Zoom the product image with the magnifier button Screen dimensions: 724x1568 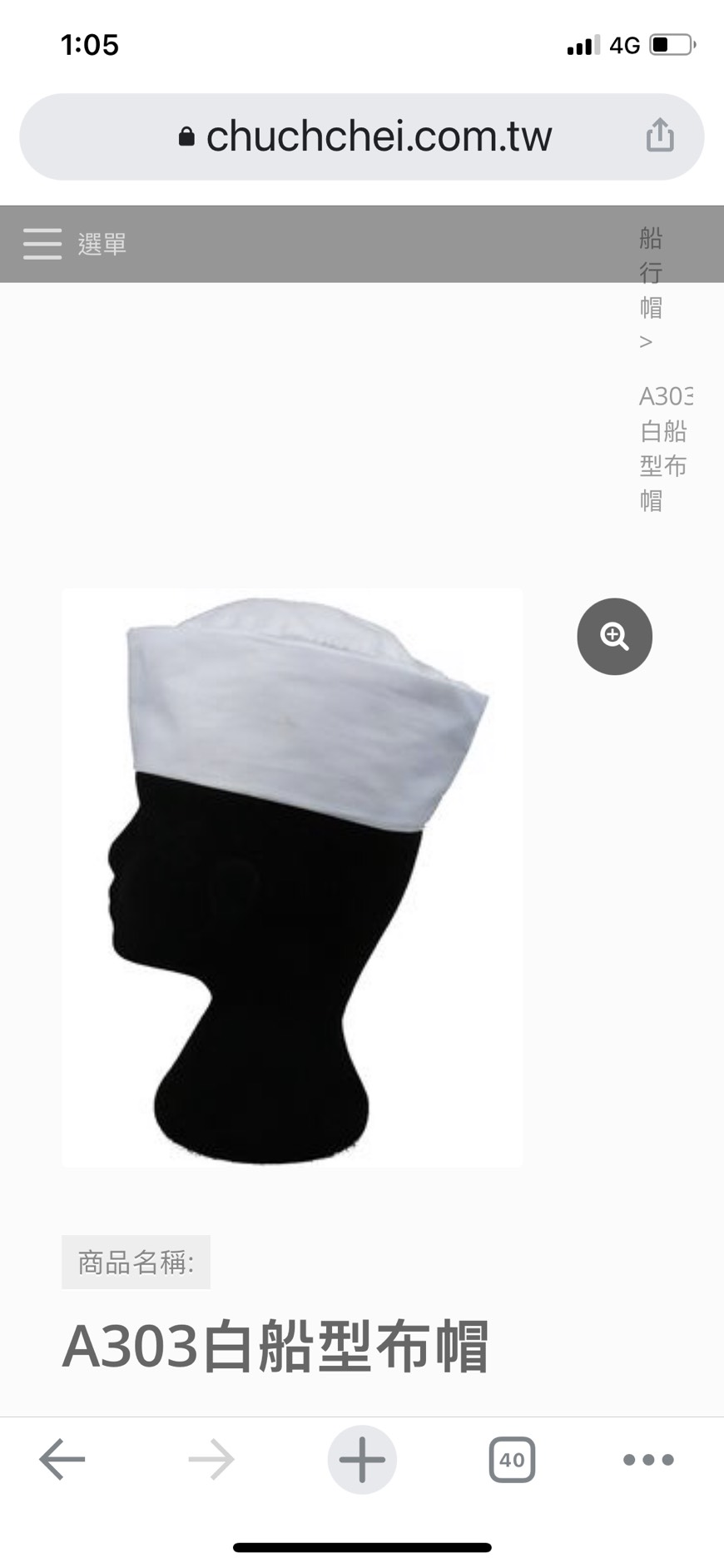click(614, 637)
